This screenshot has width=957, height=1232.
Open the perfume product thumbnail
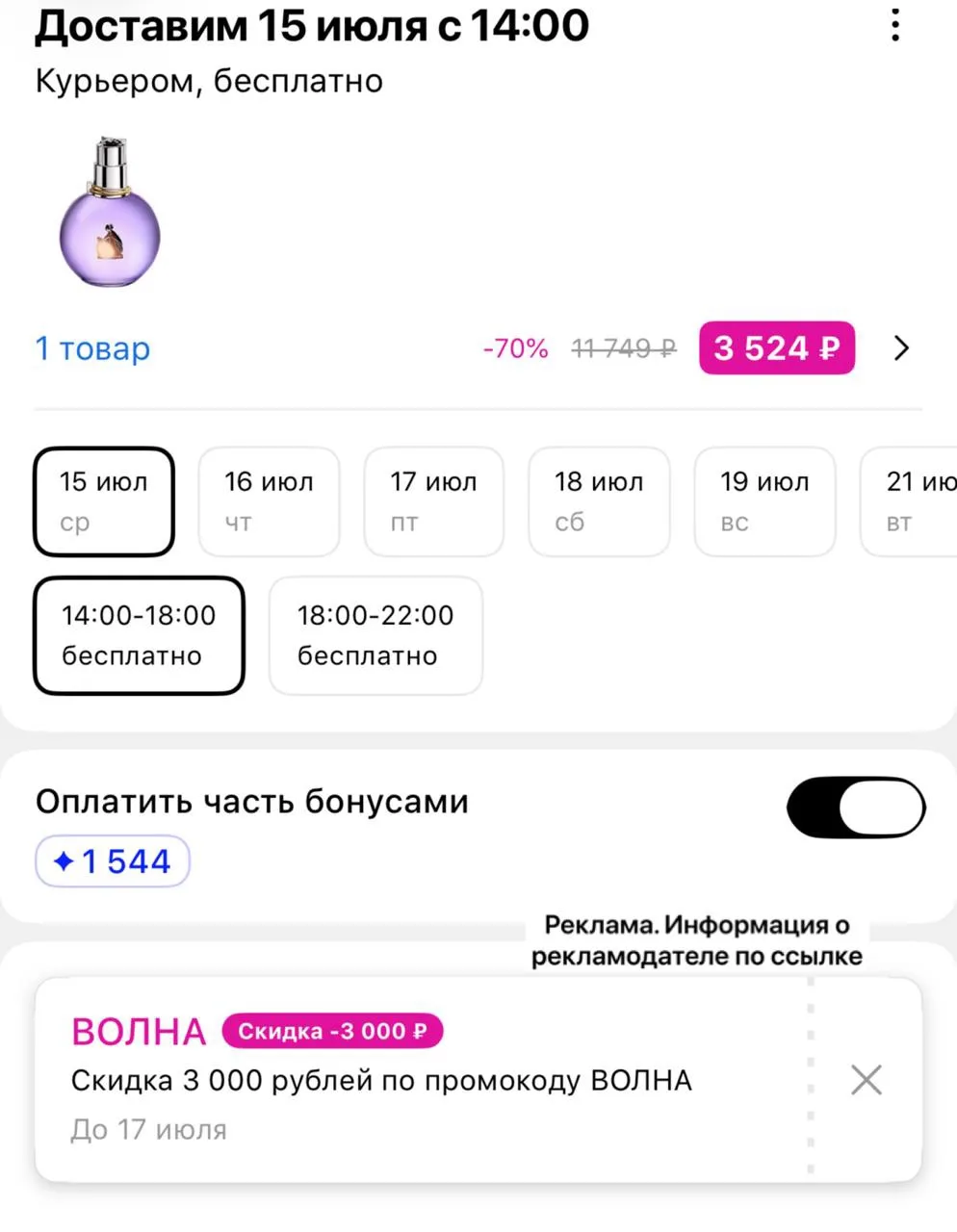point(109,212)
